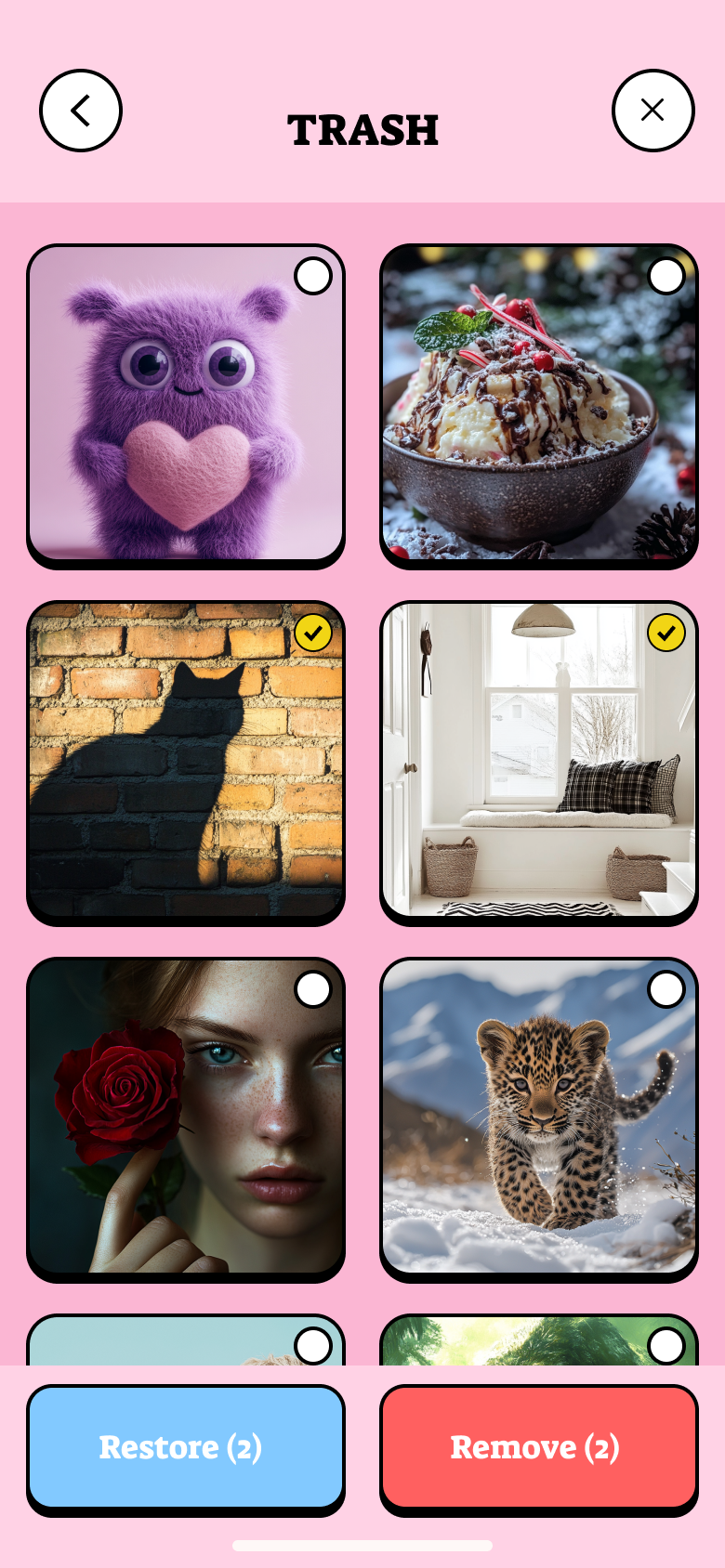725x1568 pixels.
Task: Restore the 2 selected images
Action: 186,1446
